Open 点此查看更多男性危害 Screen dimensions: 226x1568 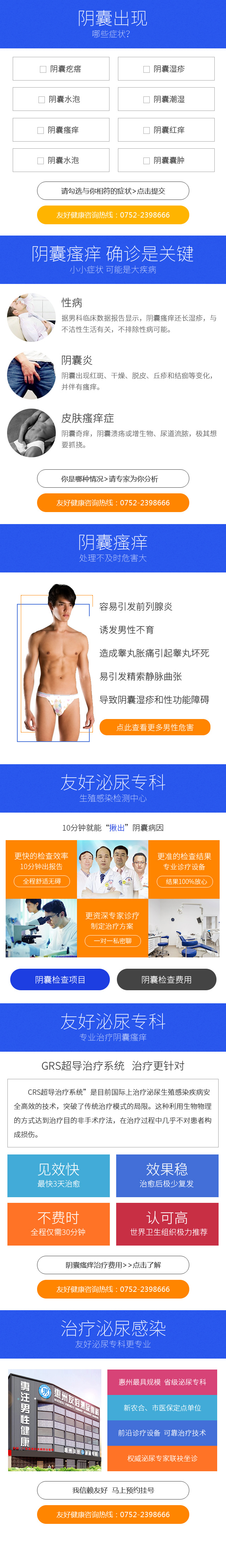tap(155, 727)
